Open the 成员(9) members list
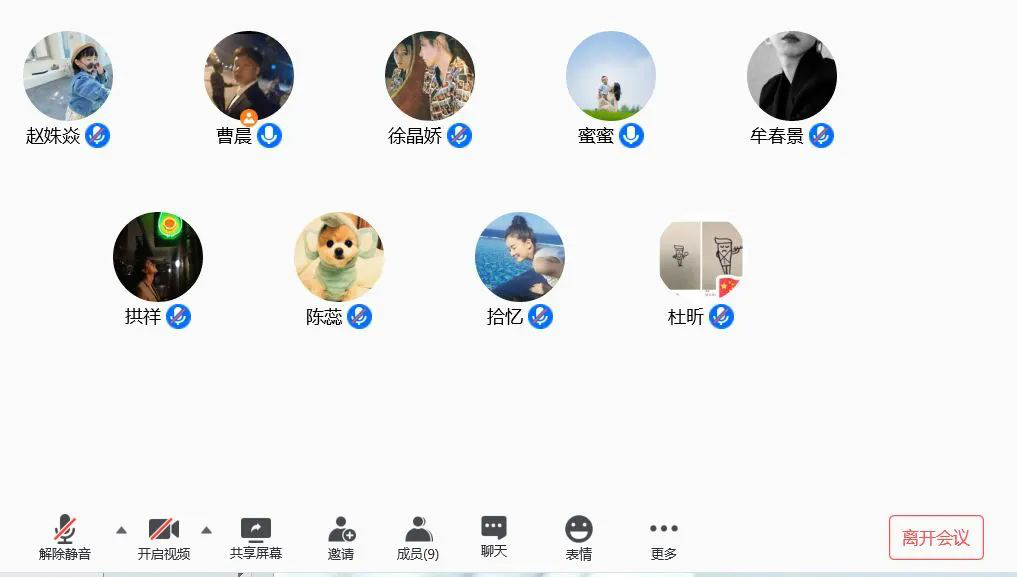Viewport: 1017px width, 577px height. (x=418, y=537)
